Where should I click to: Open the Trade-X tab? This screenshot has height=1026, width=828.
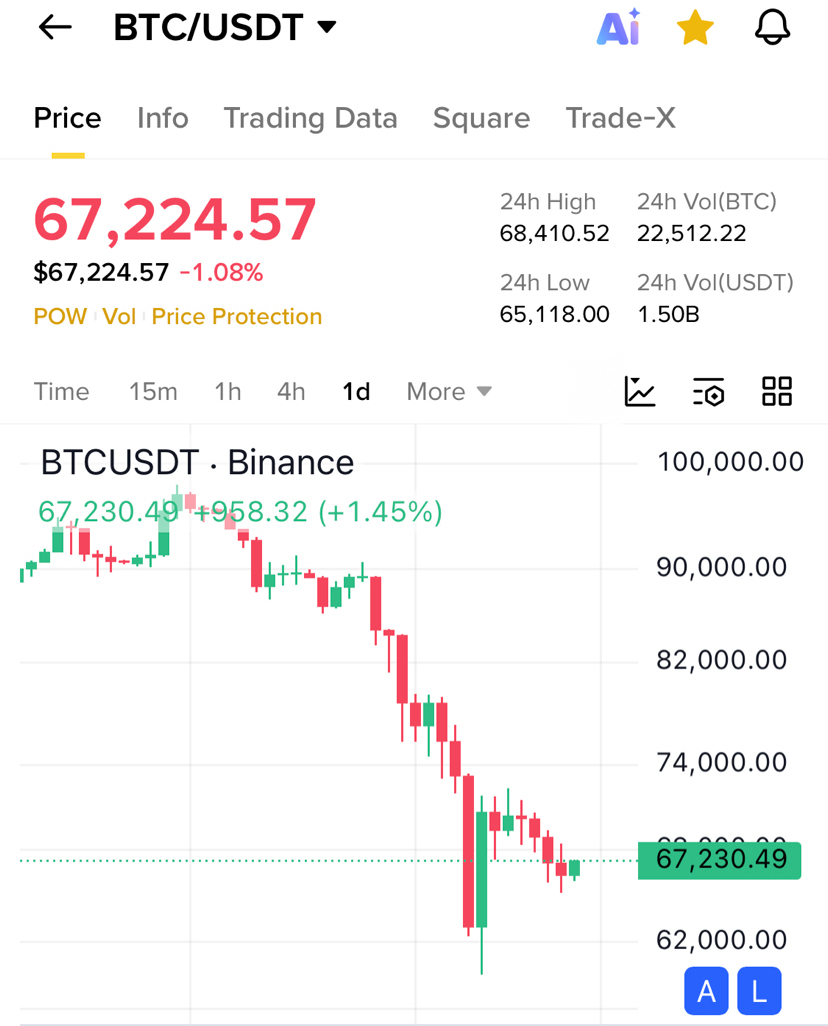click(620, 118)
